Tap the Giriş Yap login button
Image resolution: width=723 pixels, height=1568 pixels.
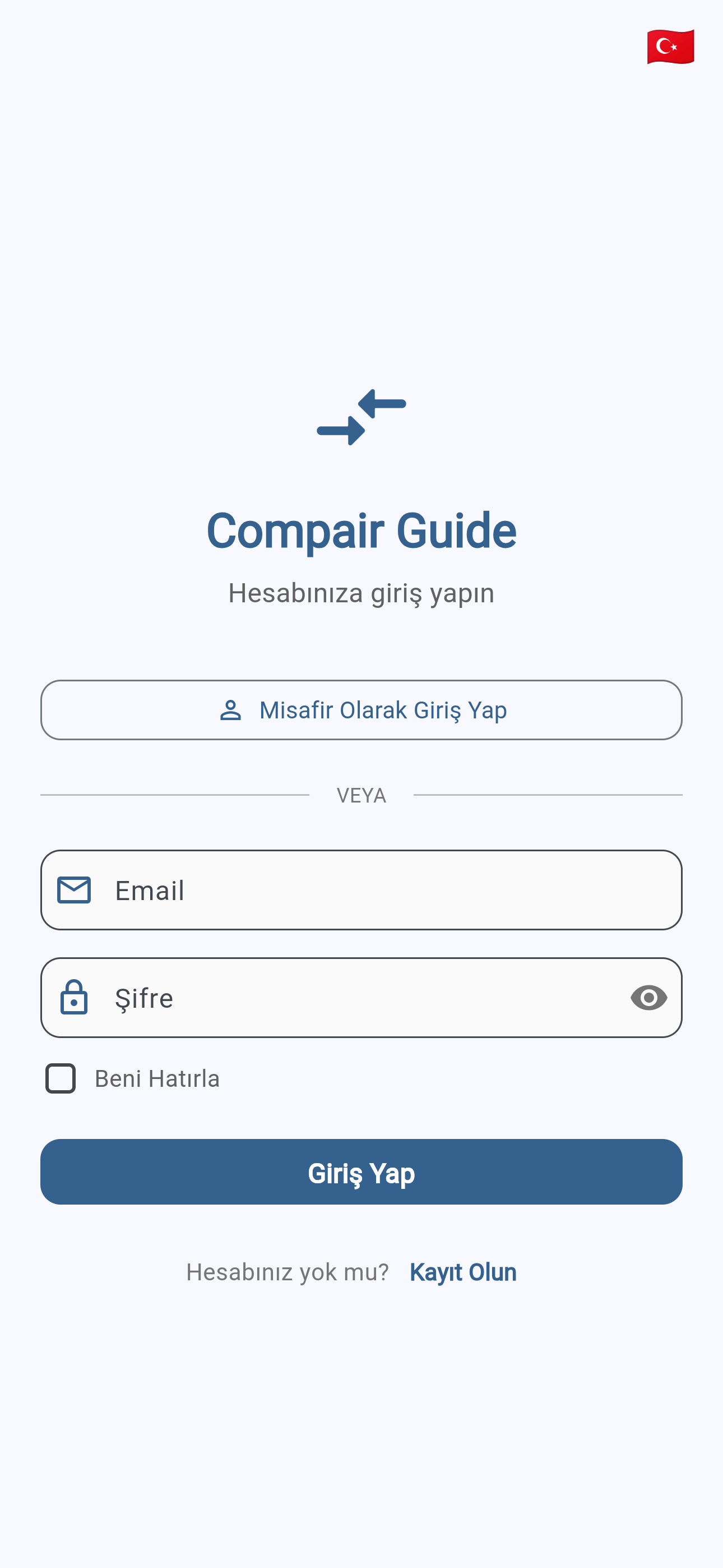361,1172
